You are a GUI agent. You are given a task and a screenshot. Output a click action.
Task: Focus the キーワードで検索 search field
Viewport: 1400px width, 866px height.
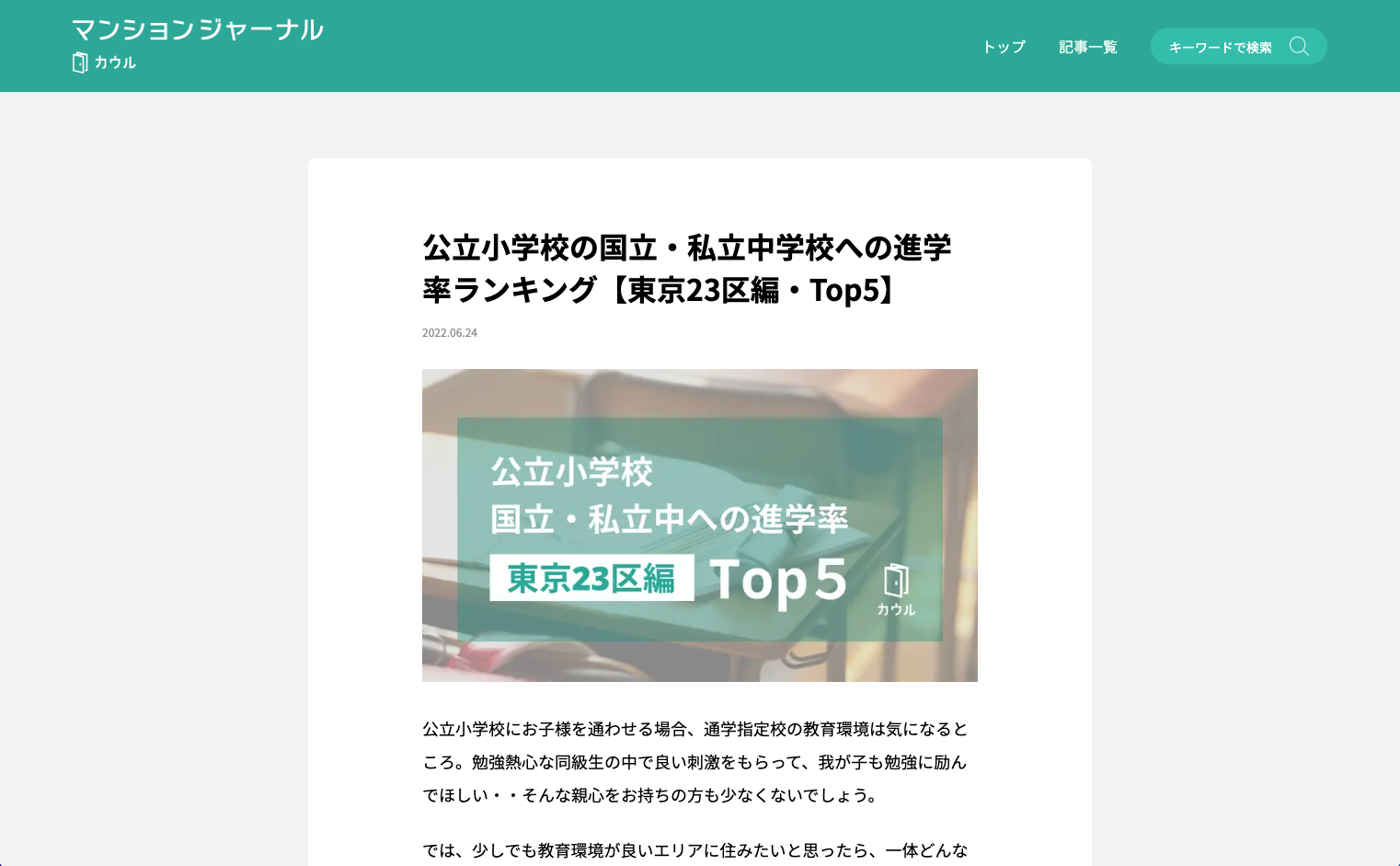pyautogui.click(x=1220, y=47)
